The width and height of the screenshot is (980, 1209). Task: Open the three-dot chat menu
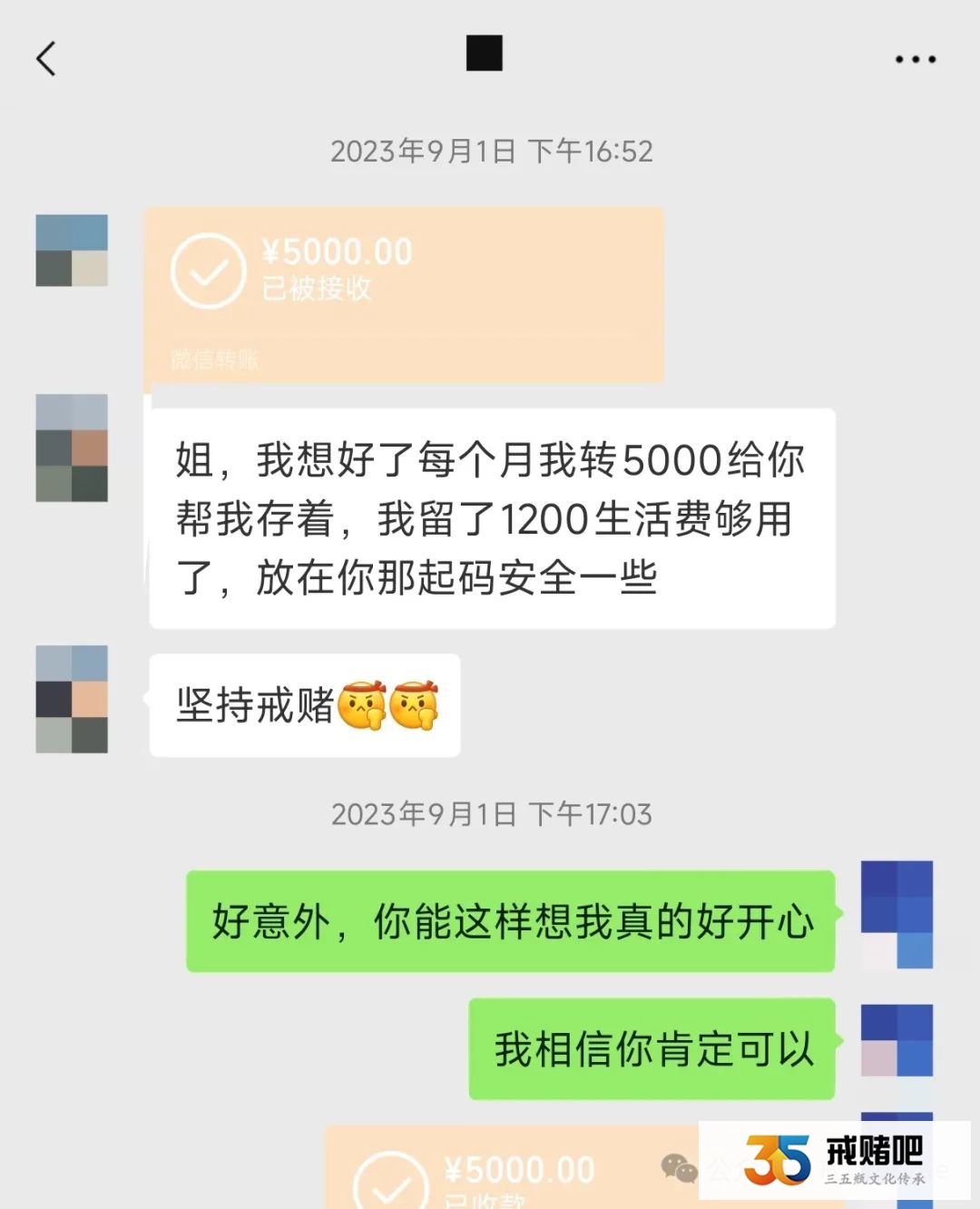tap(915, 60)
